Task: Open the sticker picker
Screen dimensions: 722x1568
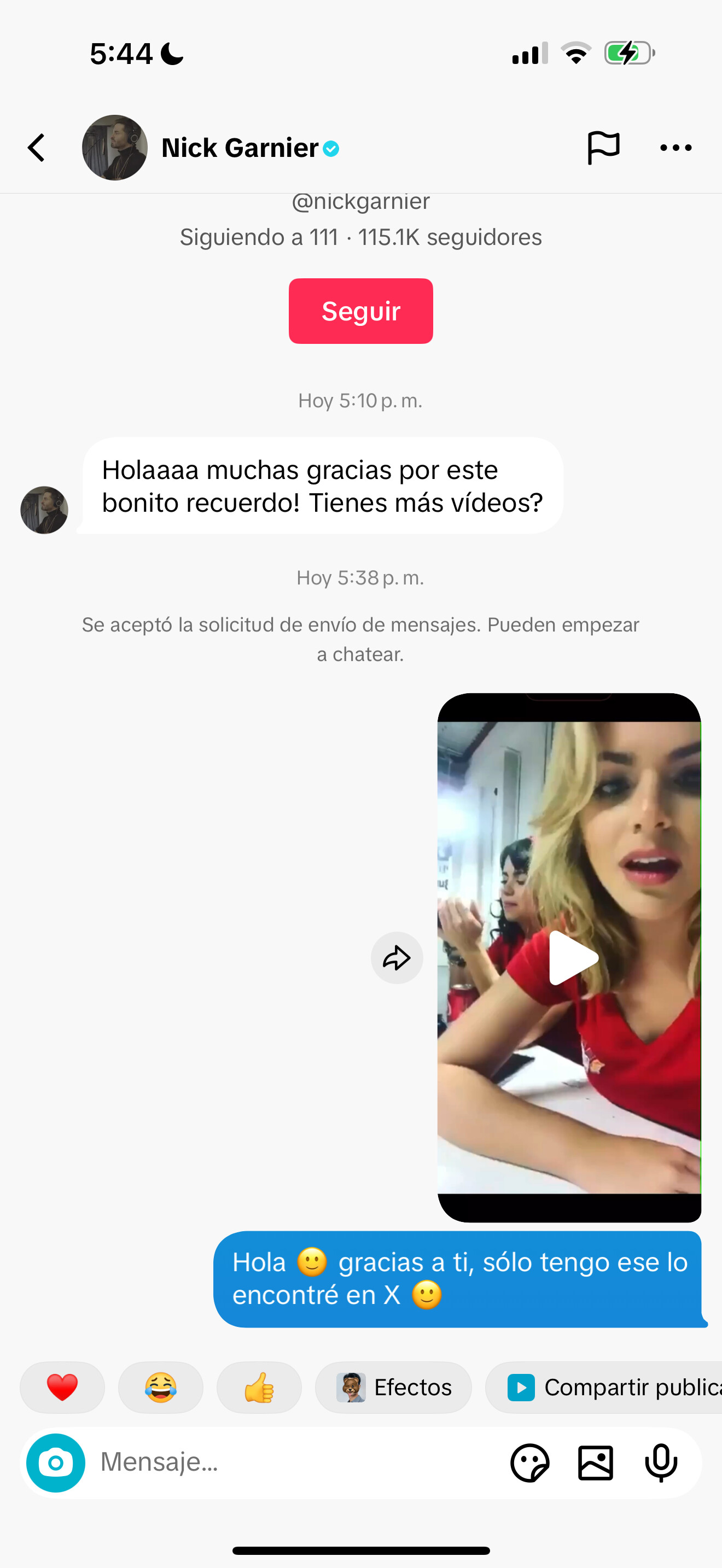Action: pyautogui.click(x=529, y=1462)
